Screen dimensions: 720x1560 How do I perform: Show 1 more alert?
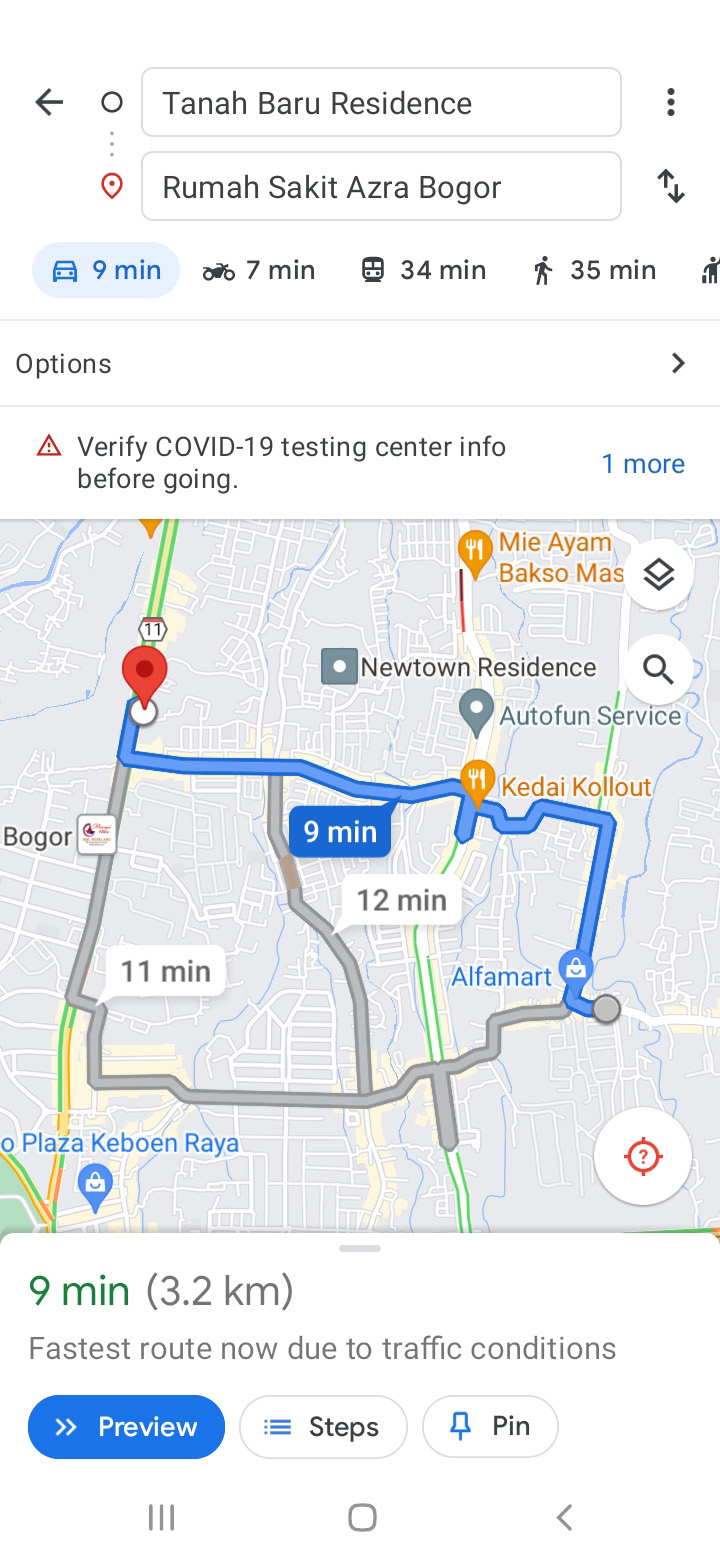[x=643, y=463]
